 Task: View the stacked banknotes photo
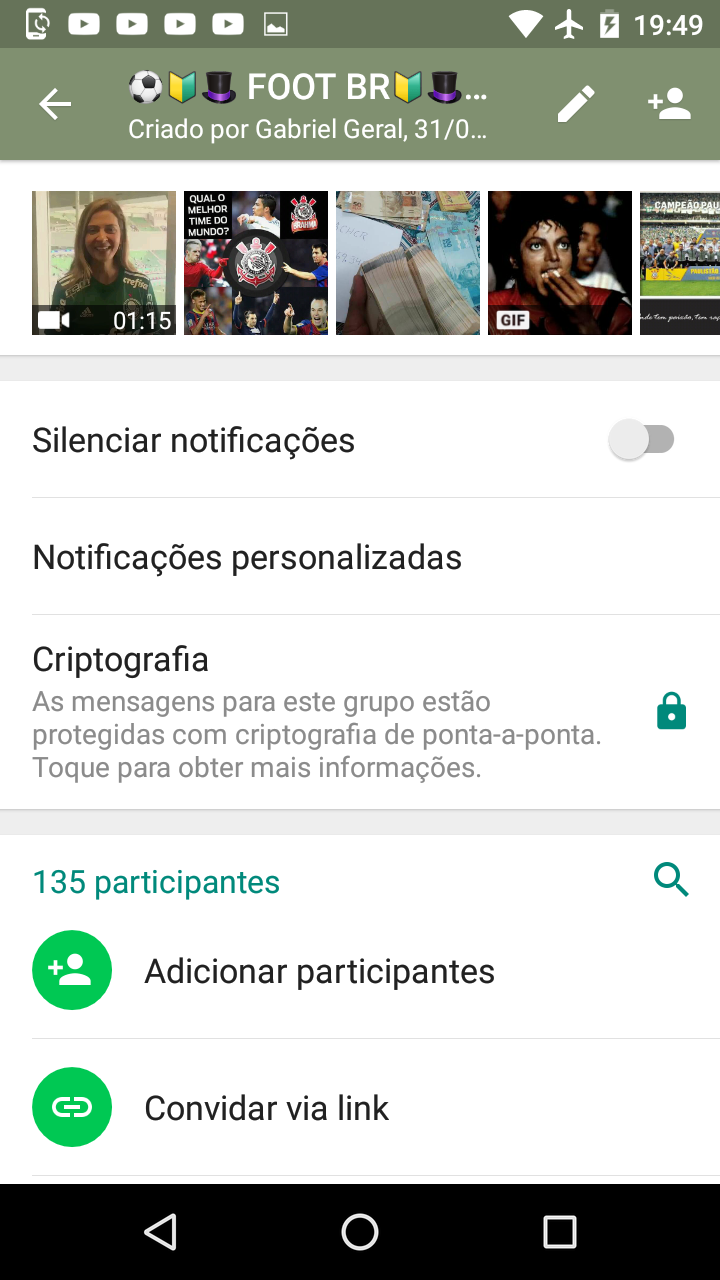pyautogui.click(x=408, y=262)
